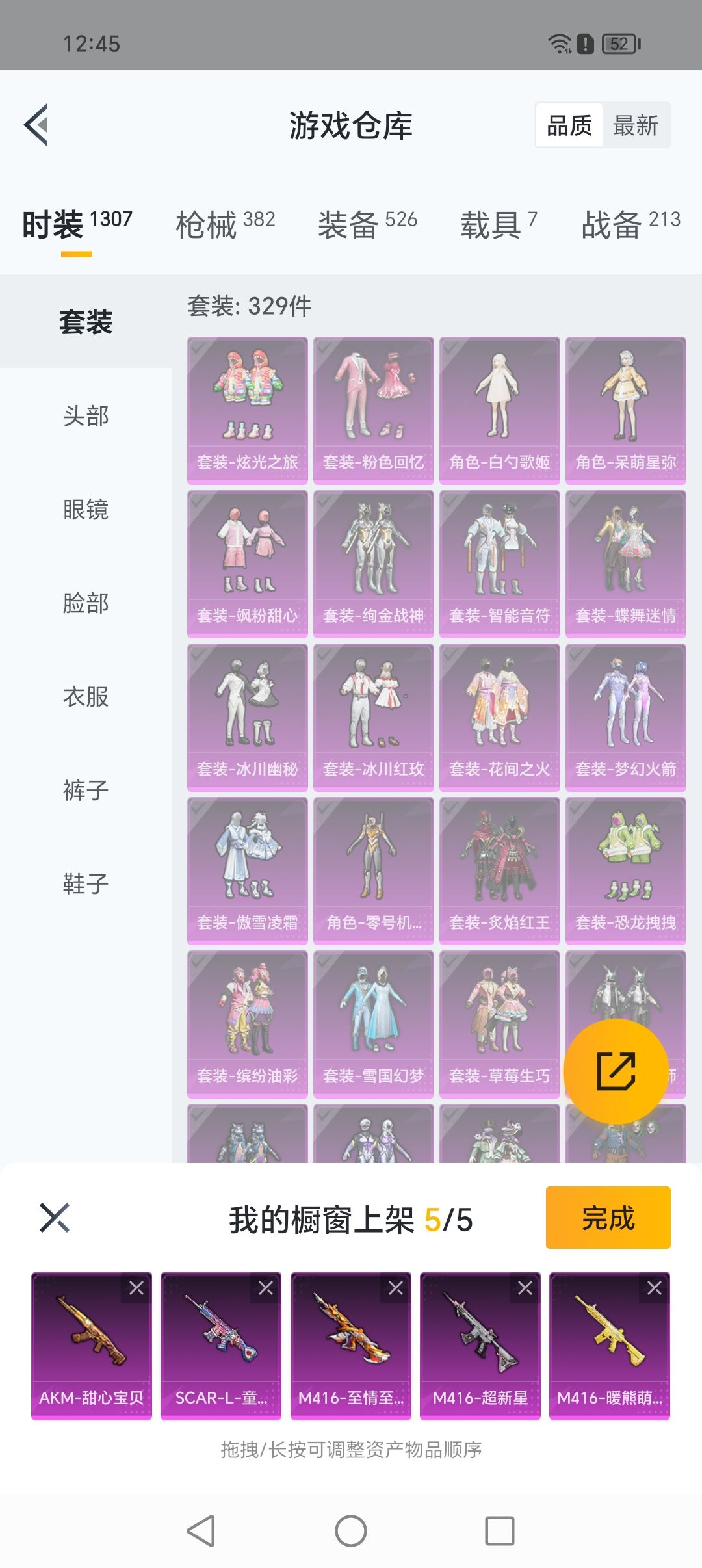This screenshot has width=702, height=1568.
Task: Switch sorting to 品质
Action: pyautogui.click(x=569, y=124)
